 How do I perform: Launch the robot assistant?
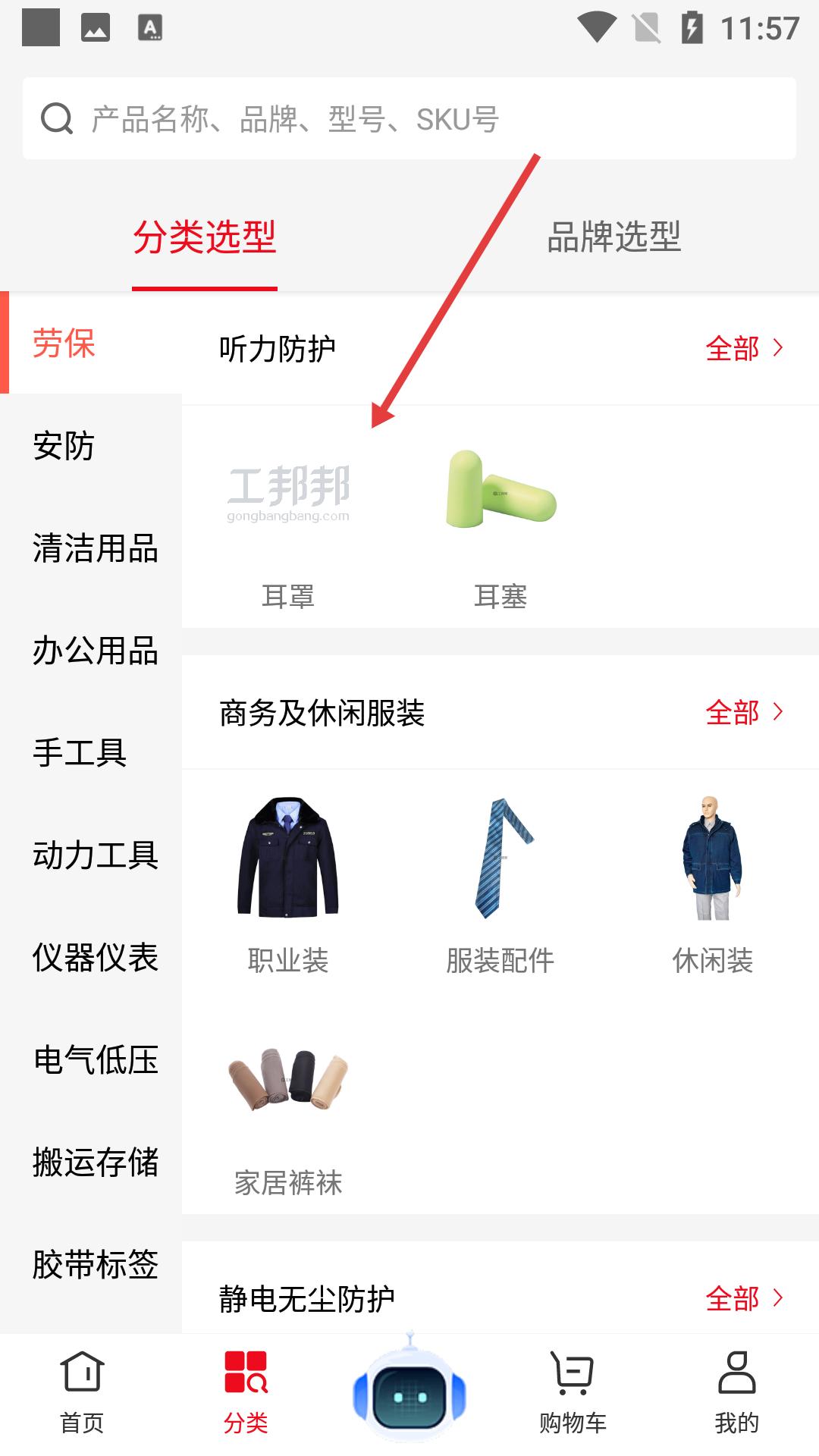pos(409,1392)
